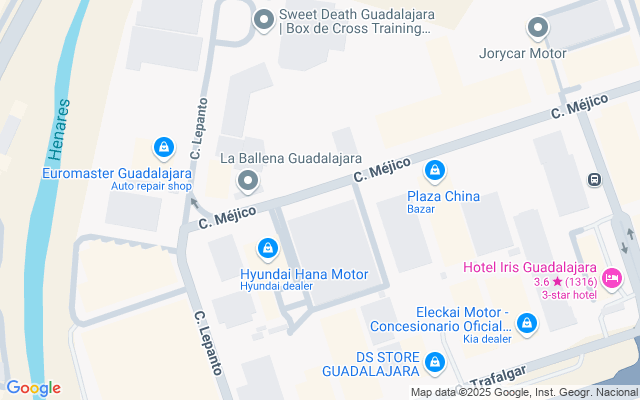
Task: Open La Ballena Guadalajara place pin
Action: coord(247,181)
